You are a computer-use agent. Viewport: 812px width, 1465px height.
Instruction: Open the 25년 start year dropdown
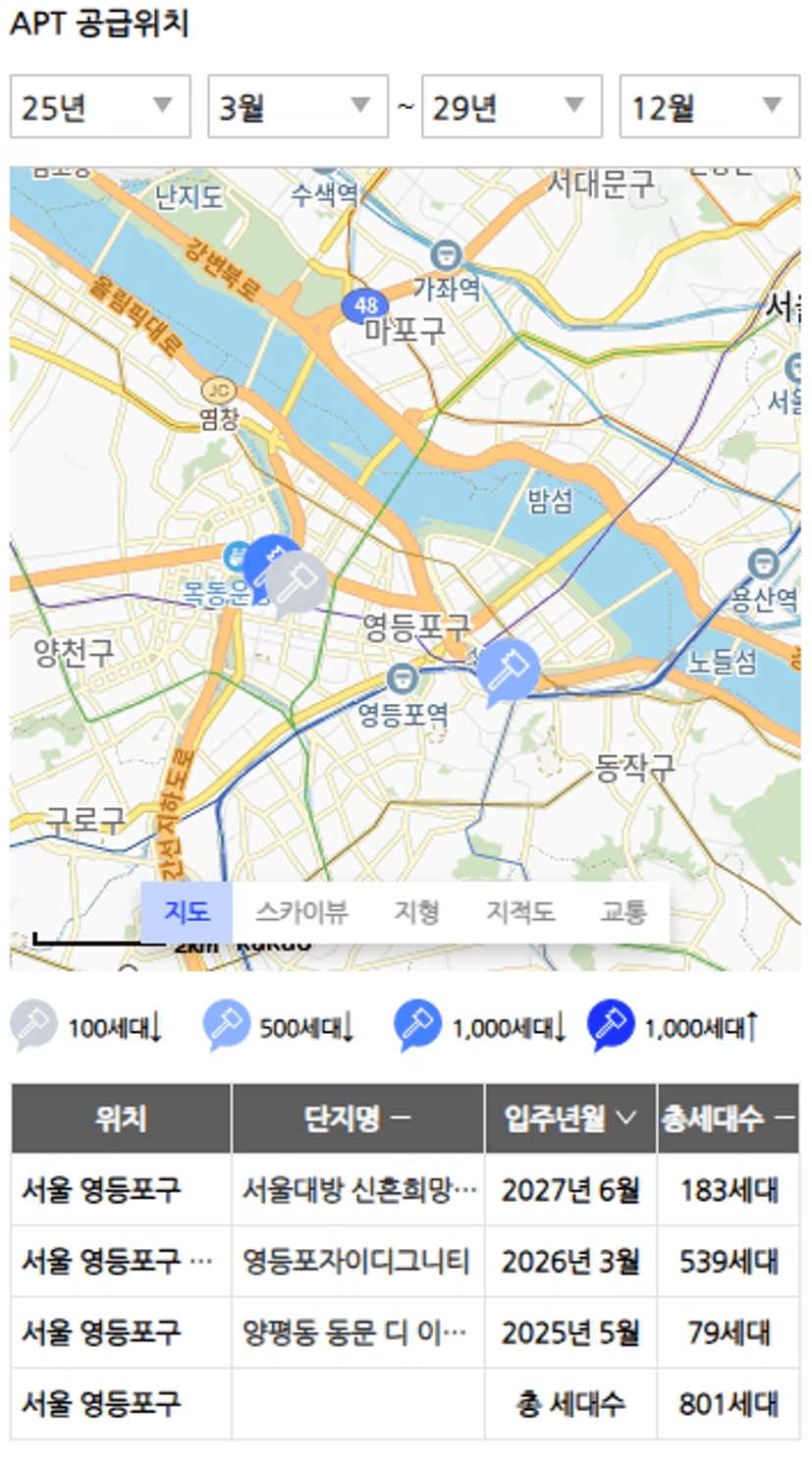[99, 107]
